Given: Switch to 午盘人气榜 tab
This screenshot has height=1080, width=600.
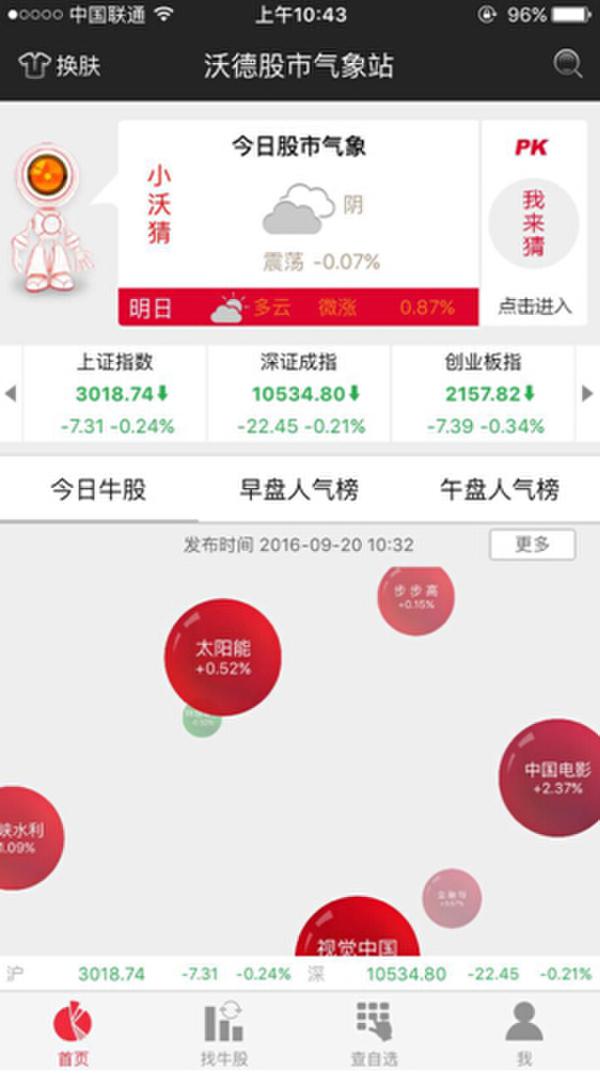Looking at the screenshot, I should 499,490.
